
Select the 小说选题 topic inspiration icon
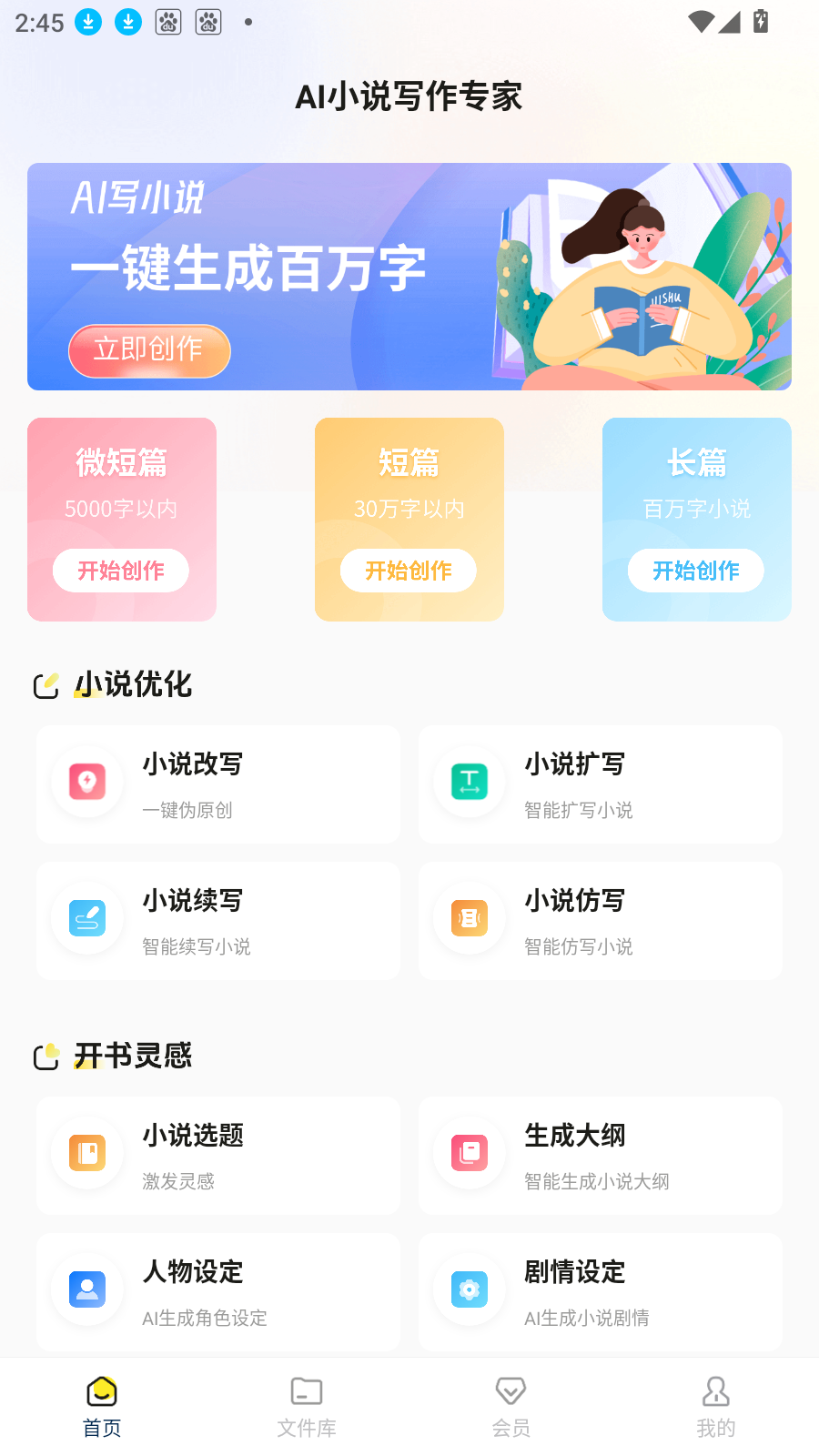pyautogui.click(x=86, y=1153)
